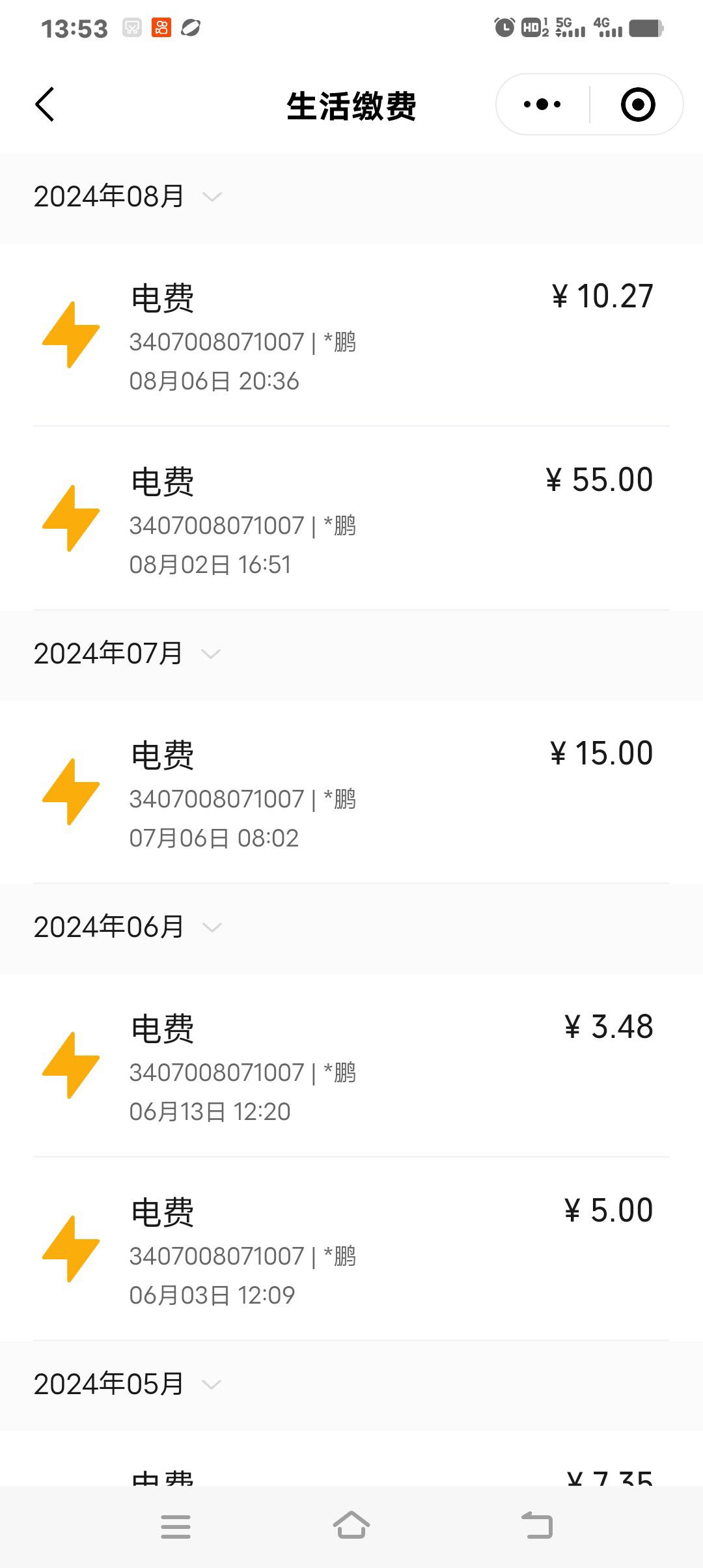This screenshot has width=703, height=1568.
Task: Open the mini program three-dot menu
Action: click(x=542, y=104)
